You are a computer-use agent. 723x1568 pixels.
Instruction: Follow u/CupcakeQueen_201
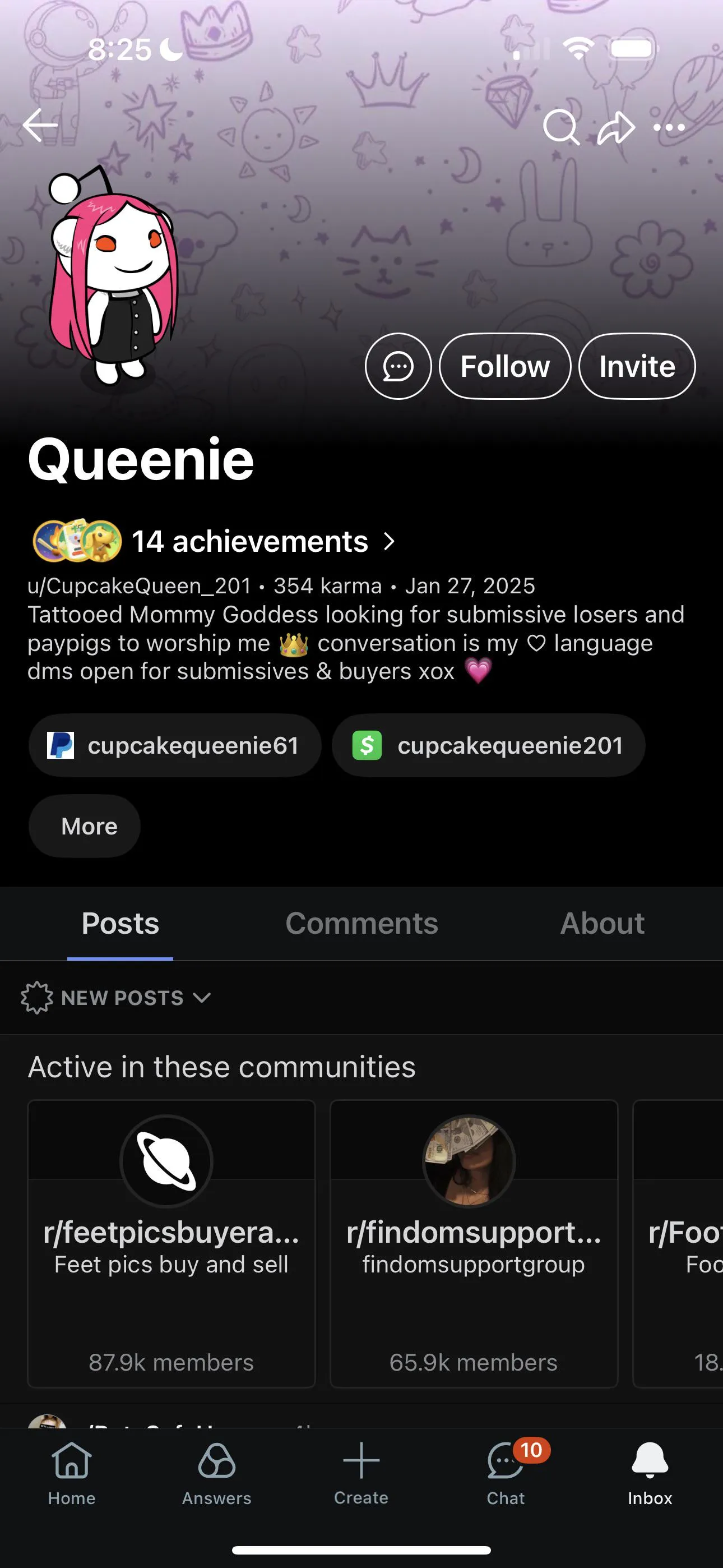pyautogui.click(x=504, y=366)
